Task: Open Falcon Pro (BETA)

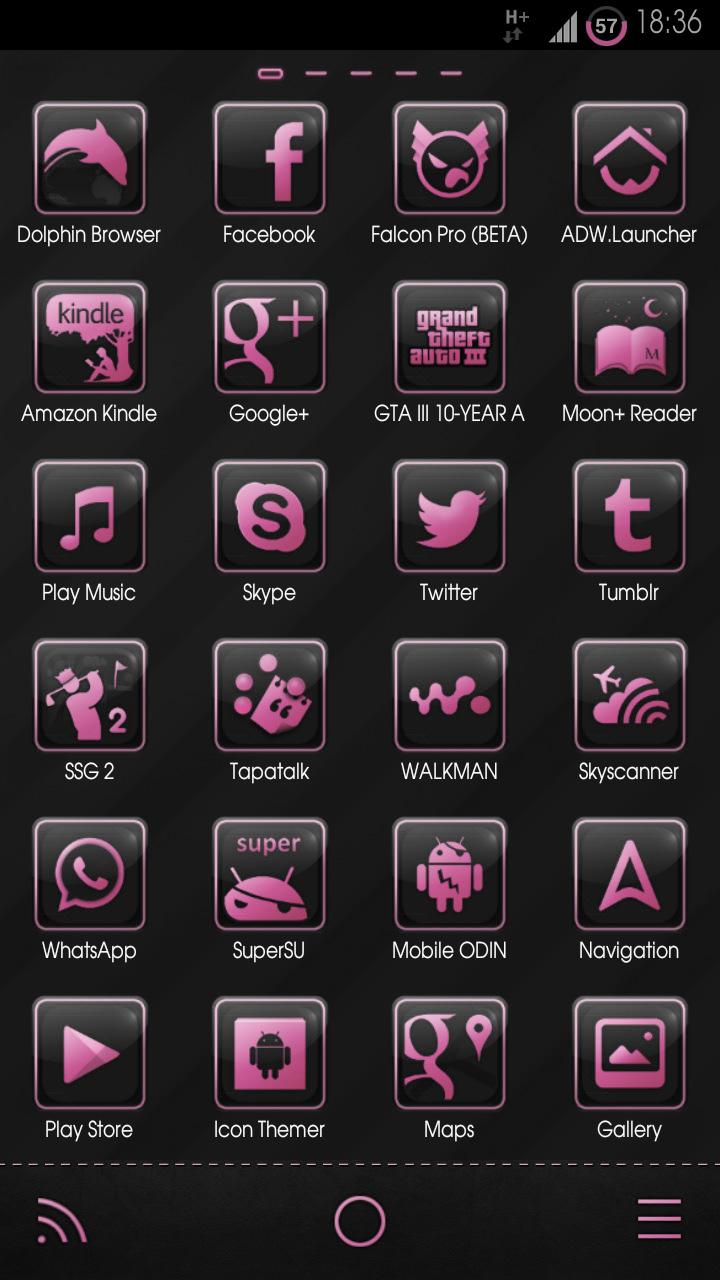Action: [449, 158]
